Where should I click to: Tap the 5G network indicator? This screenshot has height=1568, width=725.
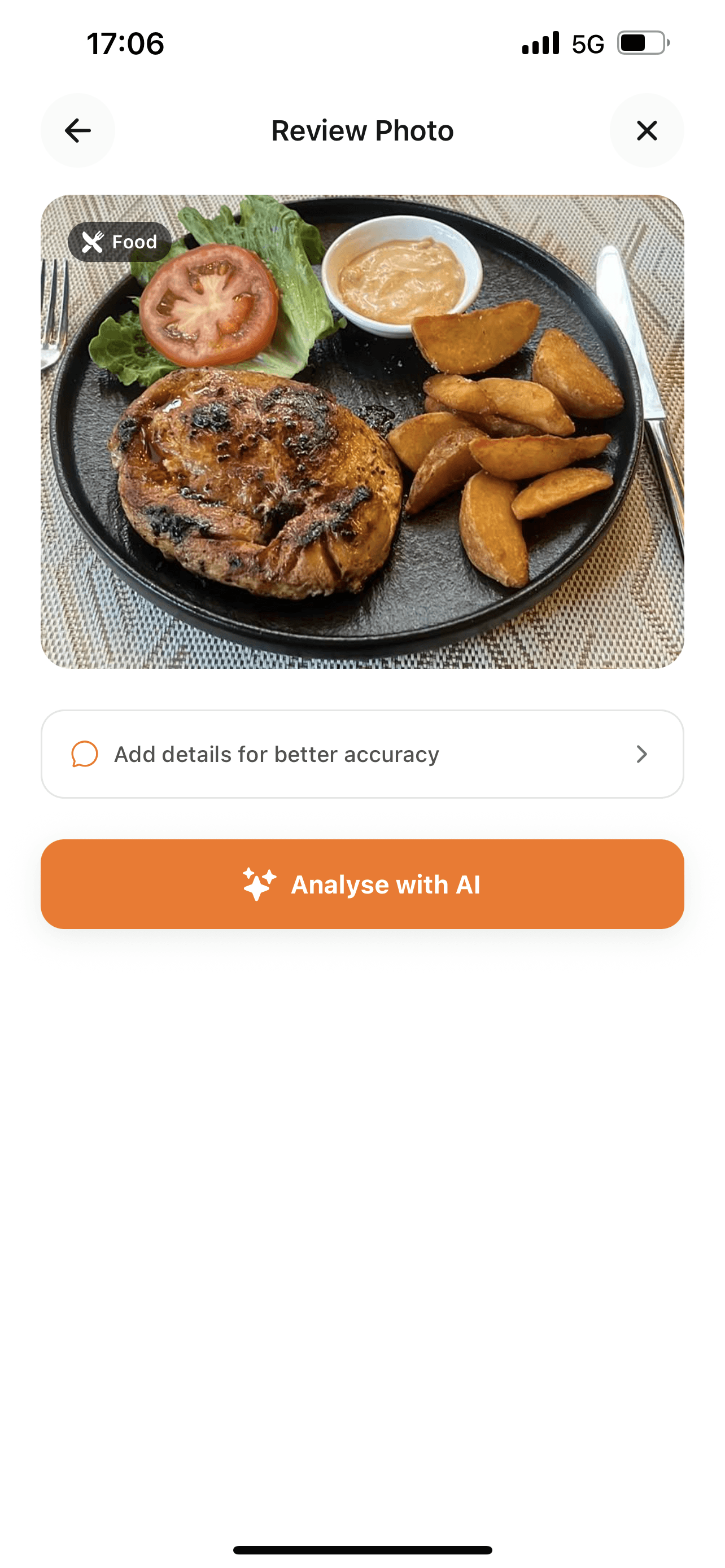[586, 41]
